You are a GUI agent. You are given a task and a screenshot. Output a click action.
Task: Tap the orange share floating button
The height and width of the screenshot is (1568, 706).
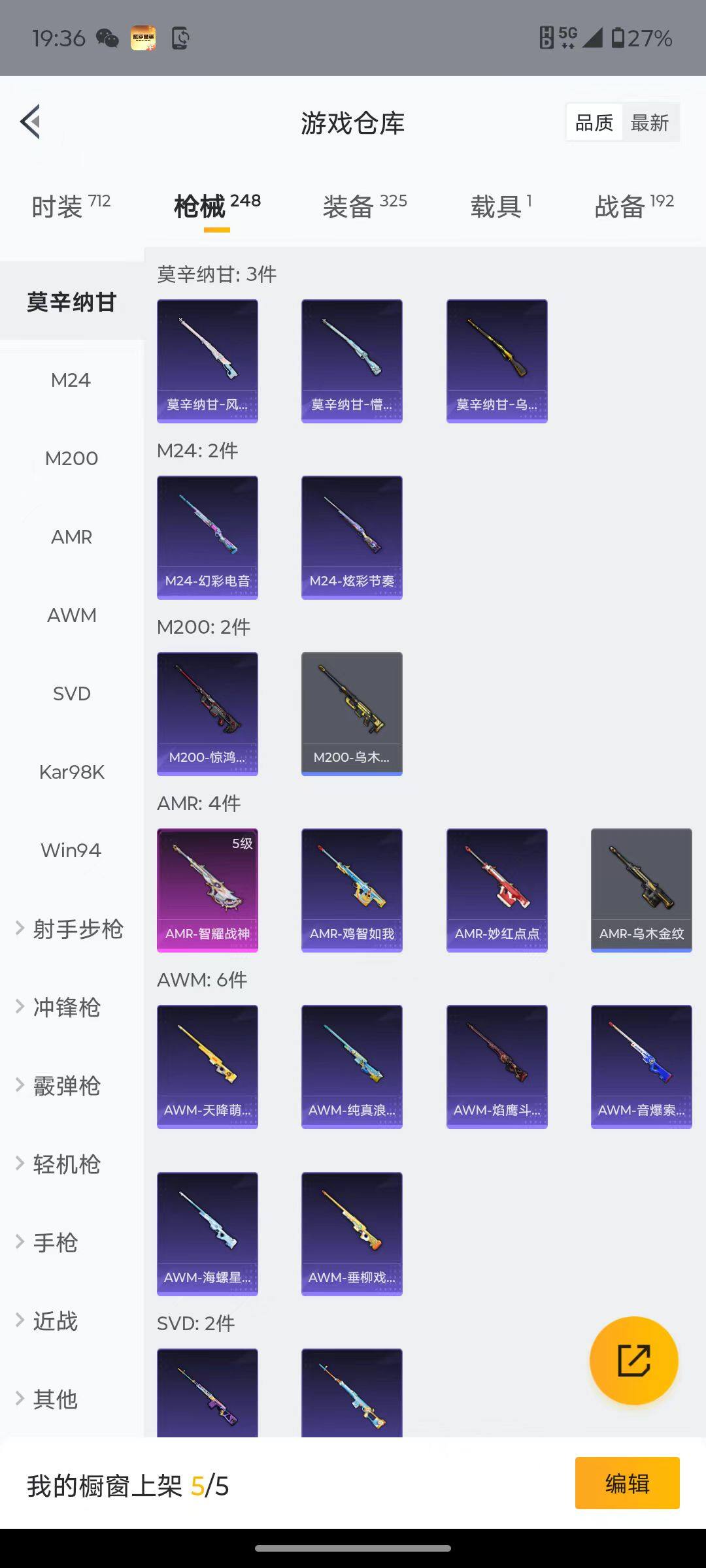(x=633, y=1360)
